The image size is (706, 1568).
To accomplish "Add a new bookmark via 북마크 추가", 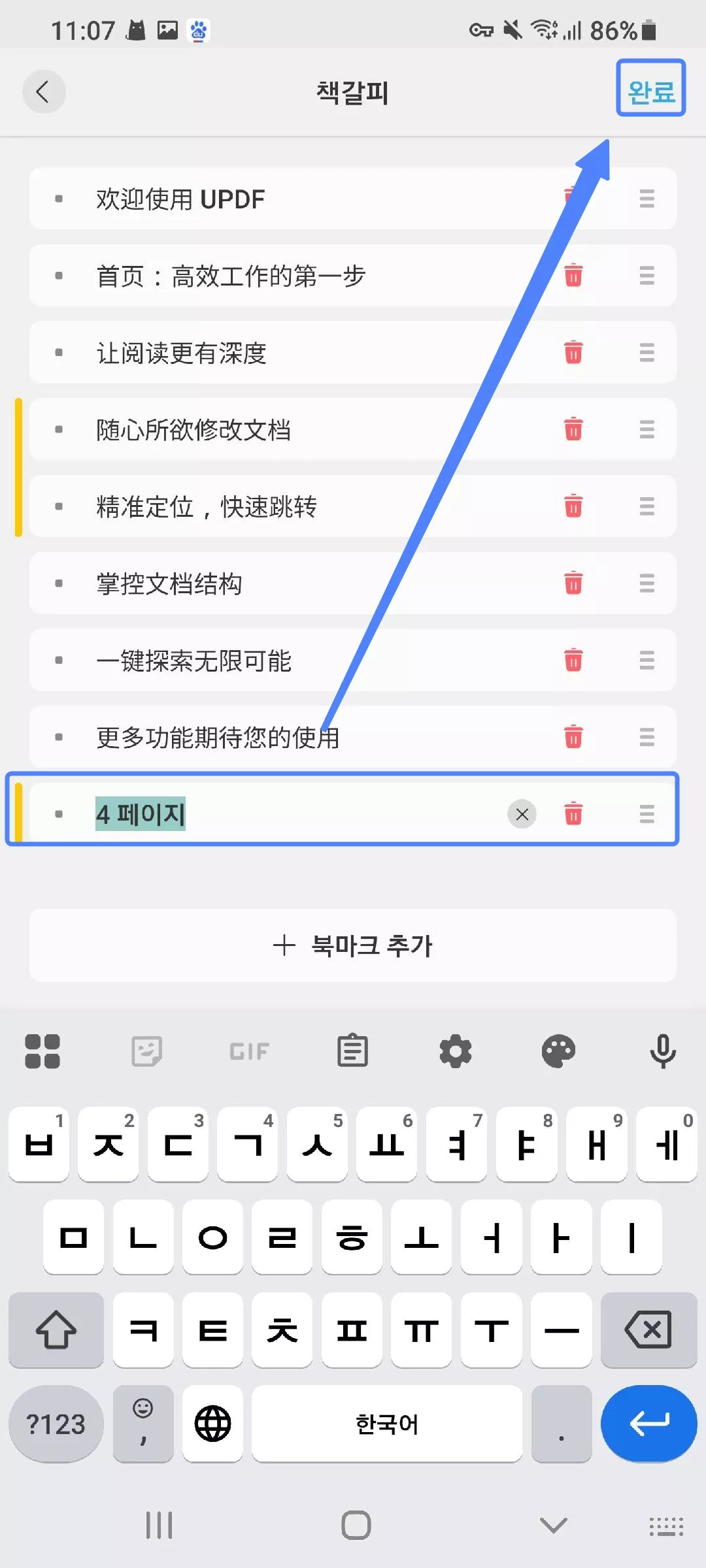I will click(x=352, y=945).
